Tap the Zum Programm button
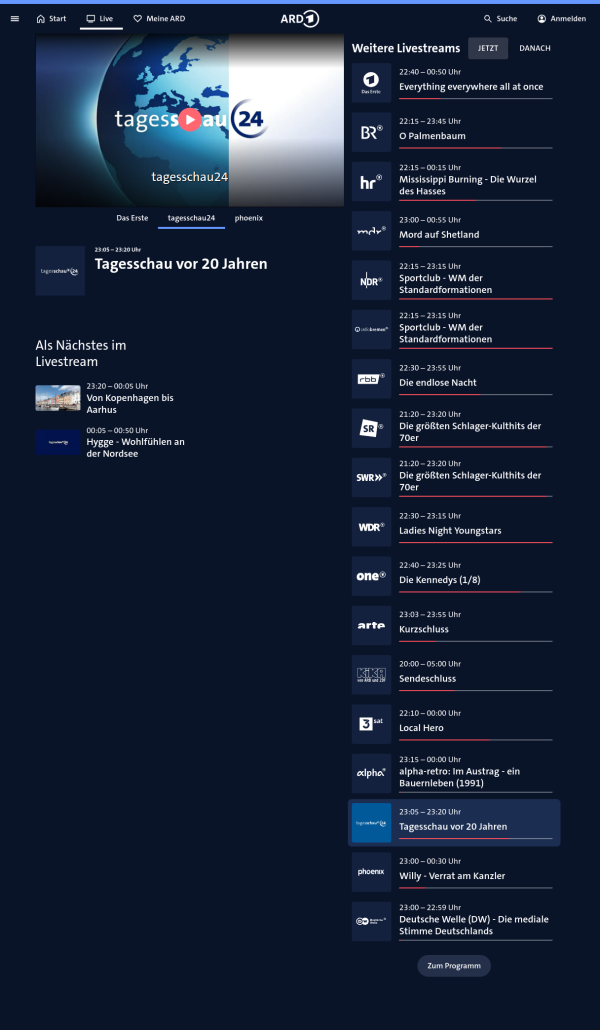Viewport: 600px width, 1030px height. click(x=454, y=966)
